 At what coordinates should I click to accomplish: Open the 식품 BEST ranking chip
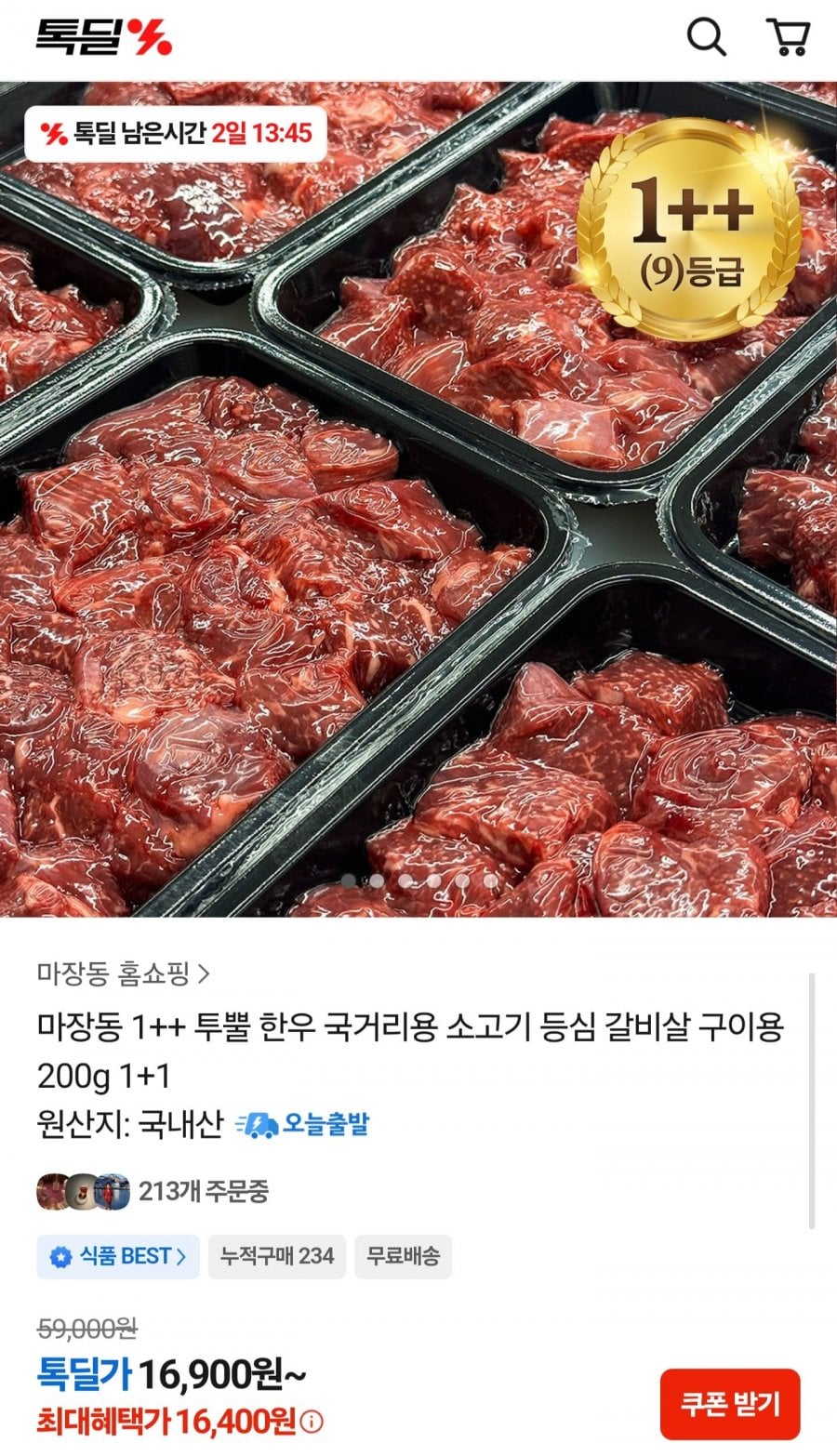click(x=118, y=1256)
